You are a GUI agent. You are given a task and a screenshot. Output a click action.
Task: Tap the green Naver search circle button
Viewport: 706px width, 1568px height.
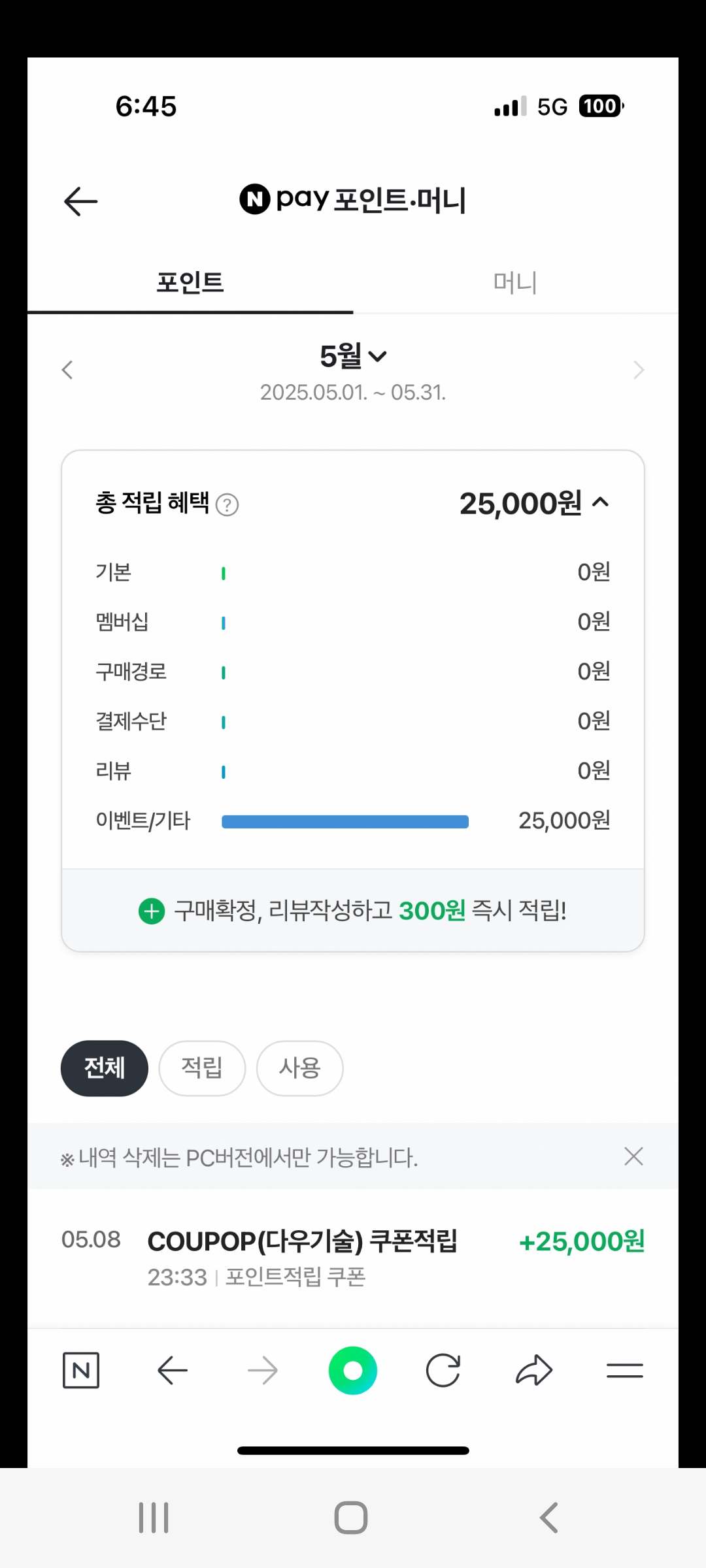tap(353, 1370)
